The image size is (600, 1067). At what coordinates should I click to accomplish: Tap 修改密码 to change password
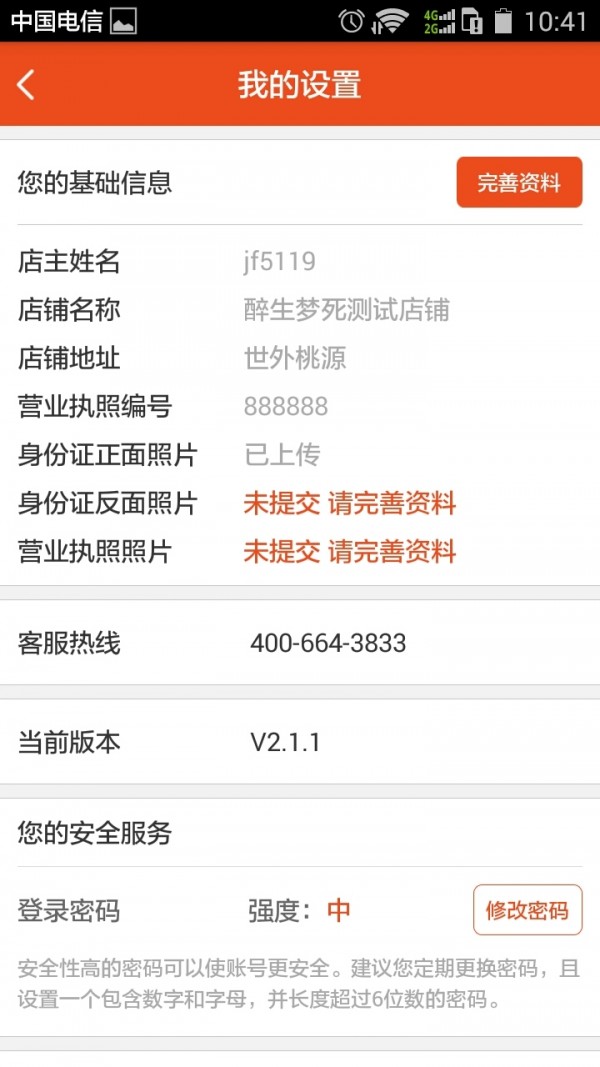(x=527, y=910)
